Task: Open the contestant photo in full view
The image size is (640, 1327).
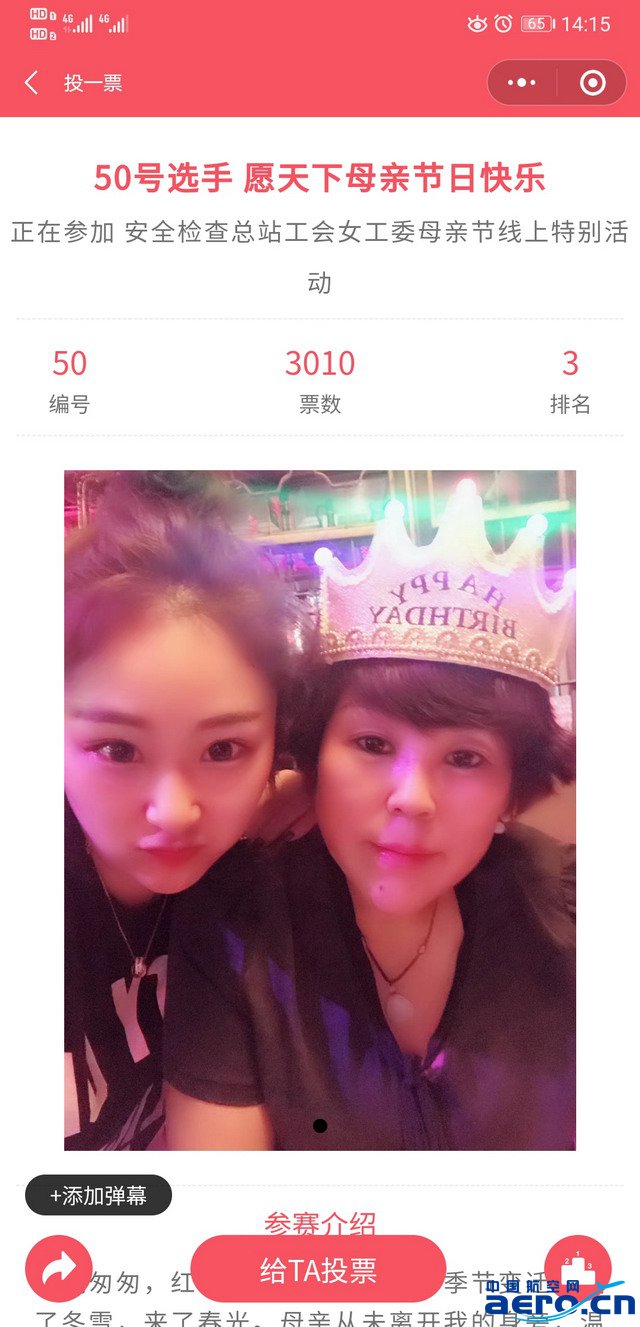Action: 320,810
